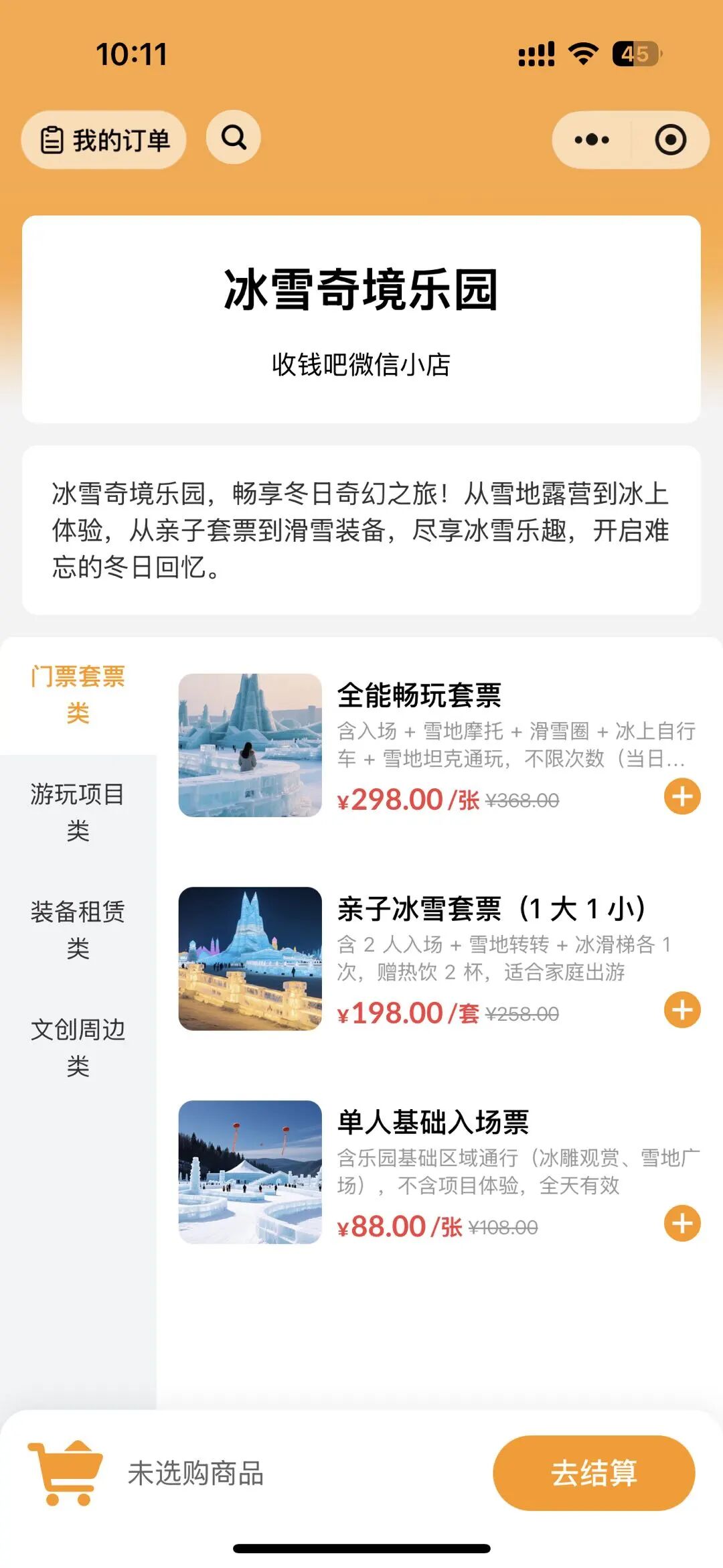The height and width of the screenshot is (1568, 723).
Task: Add 亲子冰雪套票 to cart
Action: click(681, 1010)
